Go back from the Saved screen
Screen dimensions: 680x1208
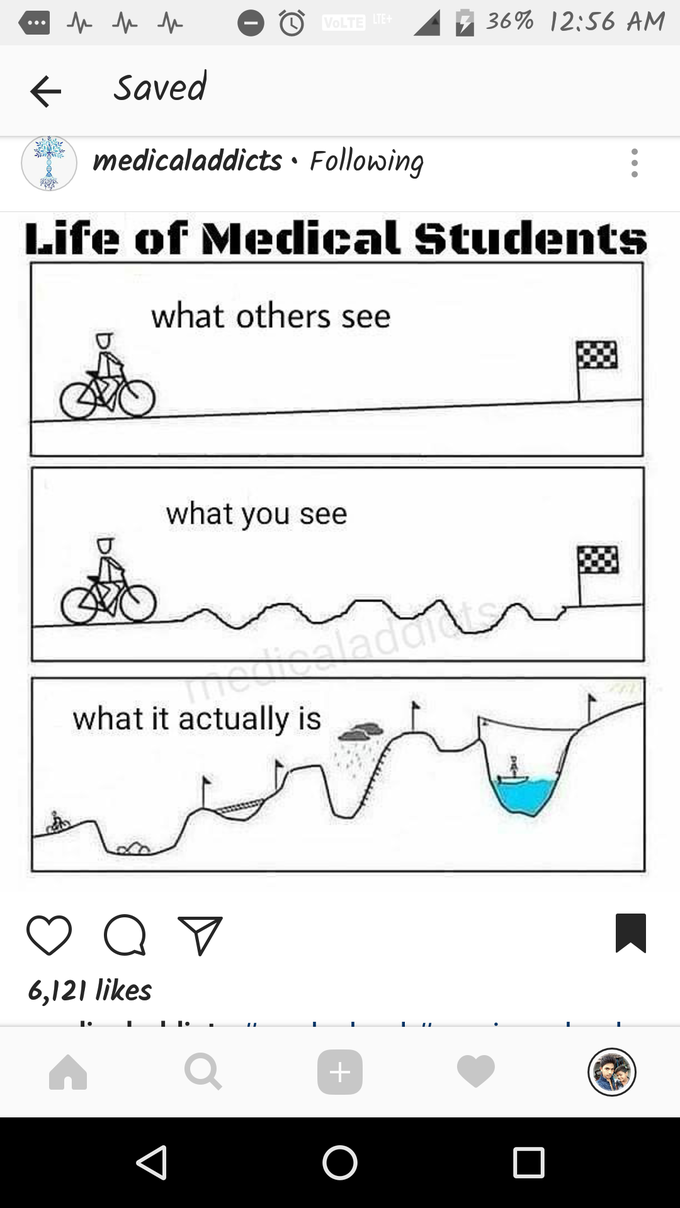click(x=45, y=91)
